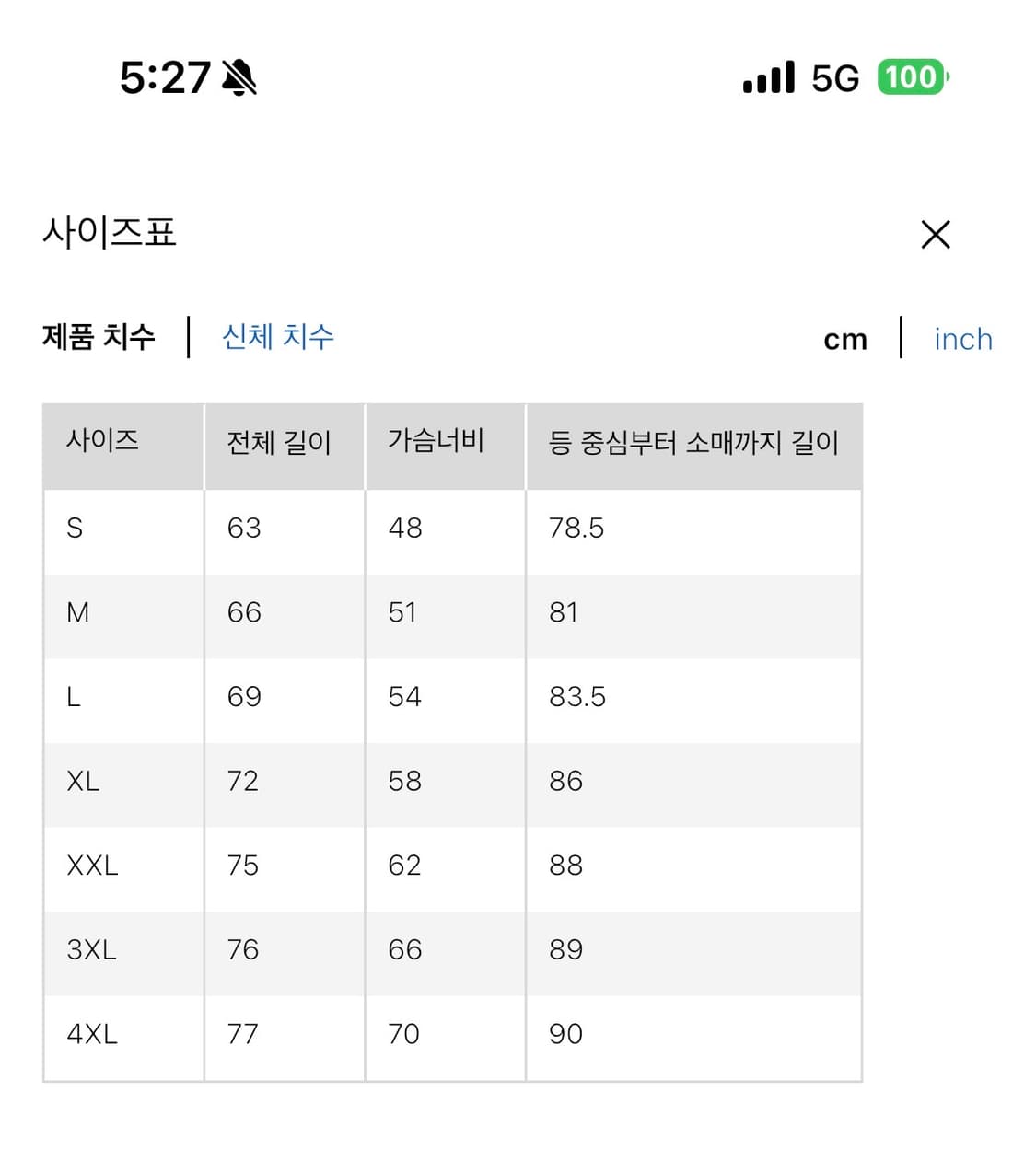Viewport: 1036px width, 1162px height.
Task: Switch to the 신체 치수 tab
Action: 278,338
